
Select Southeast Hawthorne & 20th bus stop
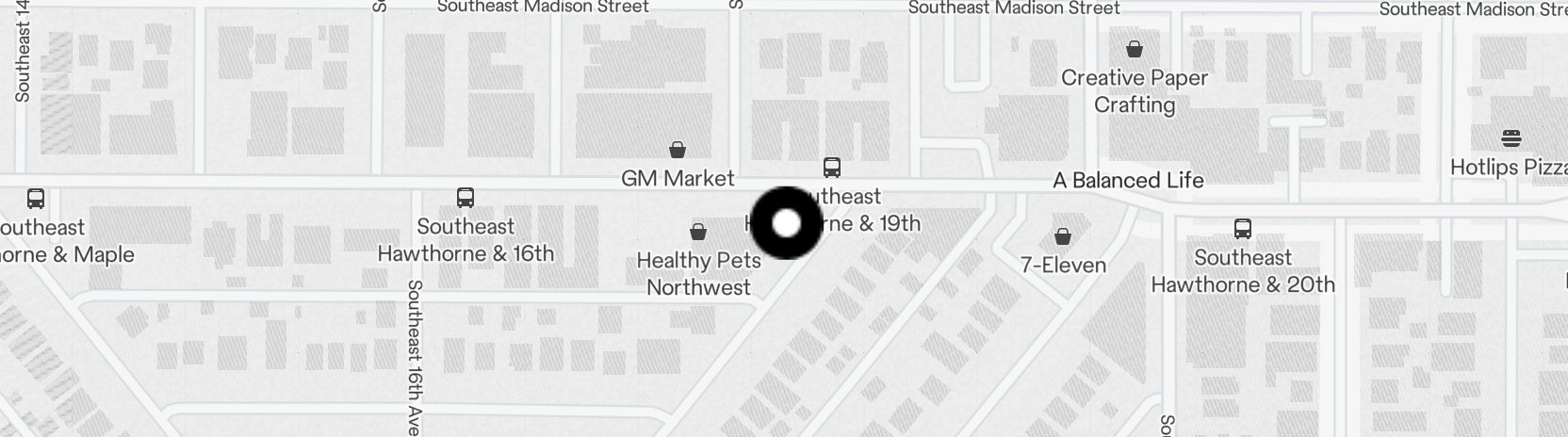pos(1242,229)
